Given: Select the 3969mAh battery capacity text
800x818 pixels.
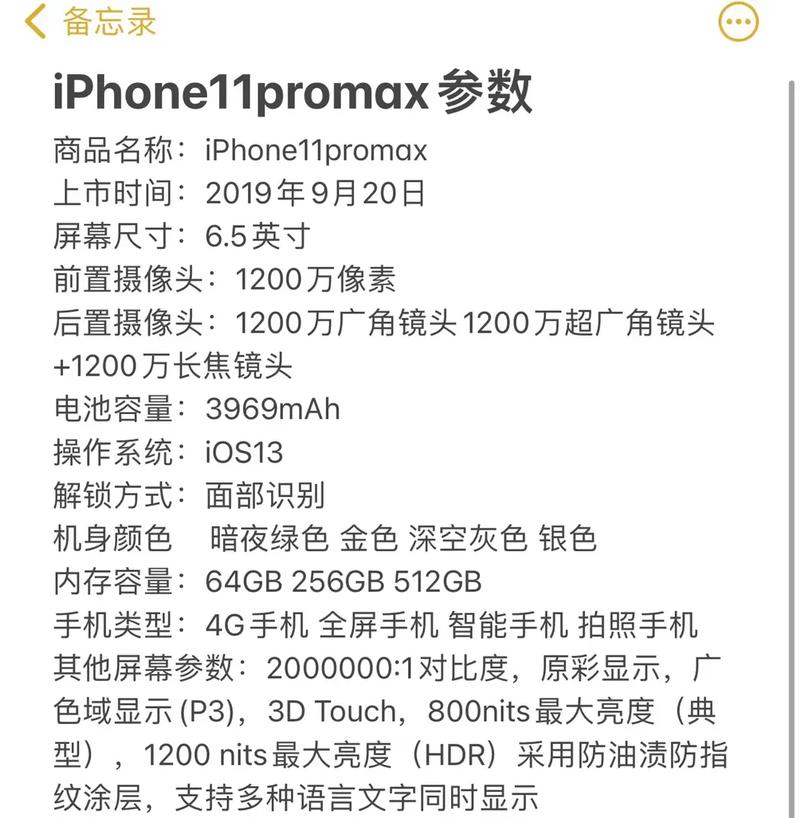Looking at the screenshot, I should point(268,407).
